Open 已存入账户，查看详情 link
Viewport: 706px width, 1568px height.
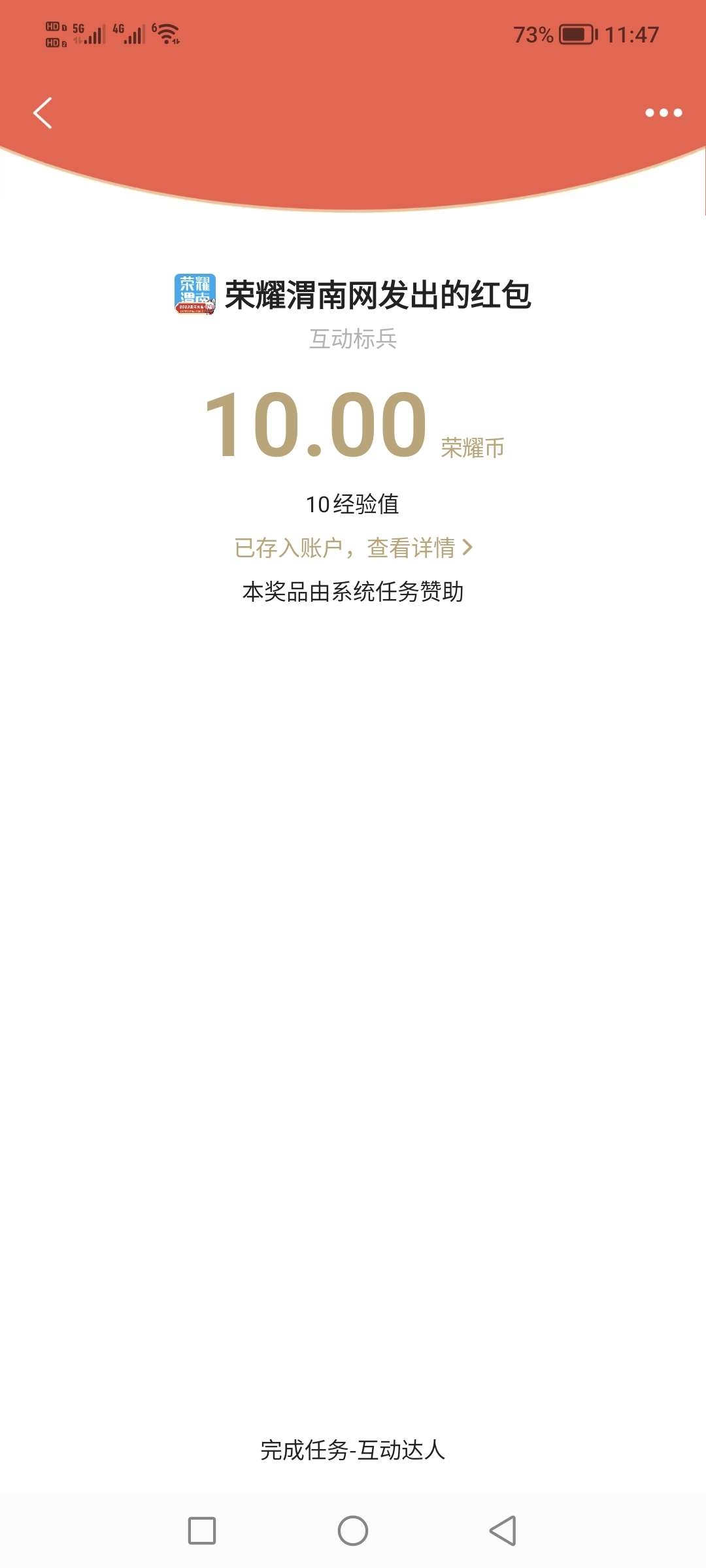pos(353,547)
